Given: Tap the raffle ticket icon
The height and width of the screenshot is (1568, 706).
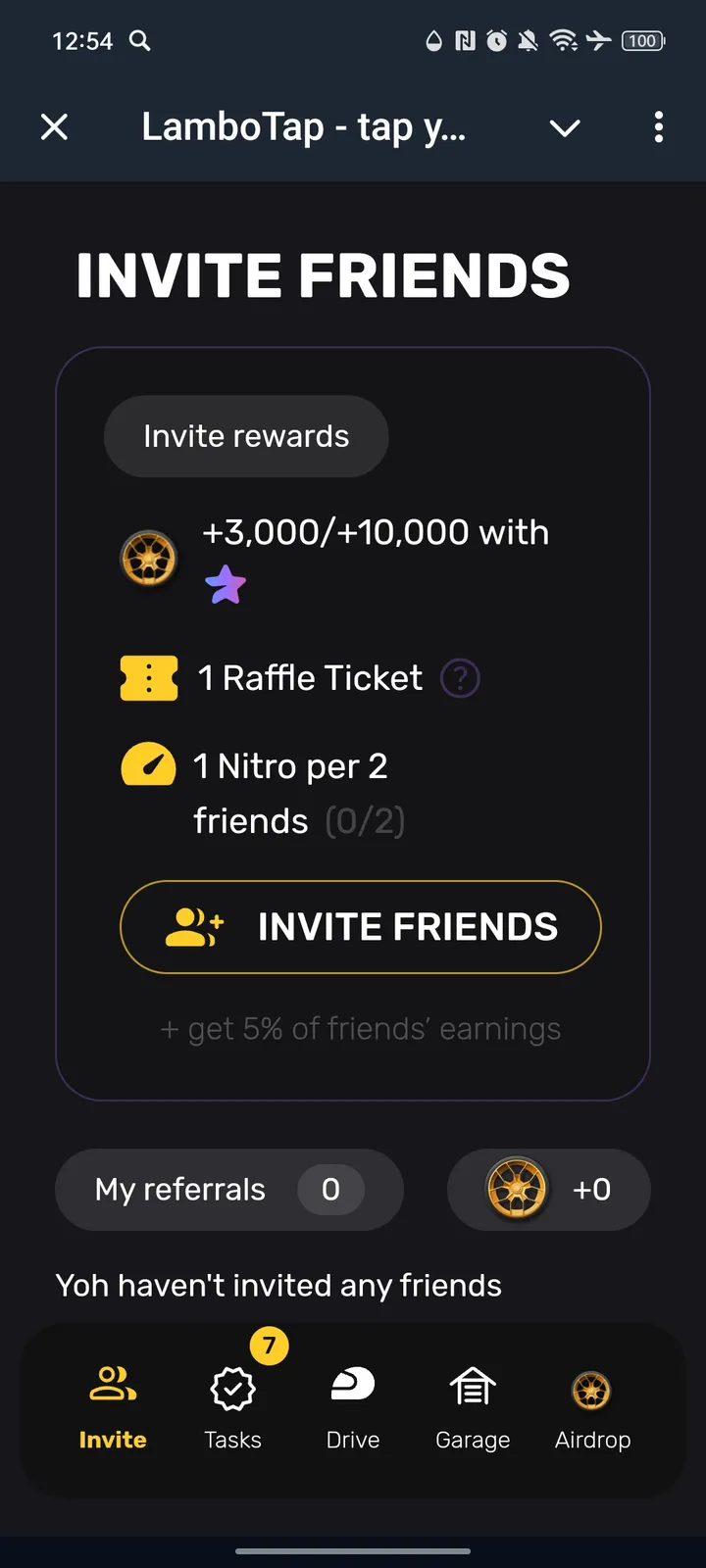Looking at the screenshot, I should pyautogui.click(x=148, y=677).
